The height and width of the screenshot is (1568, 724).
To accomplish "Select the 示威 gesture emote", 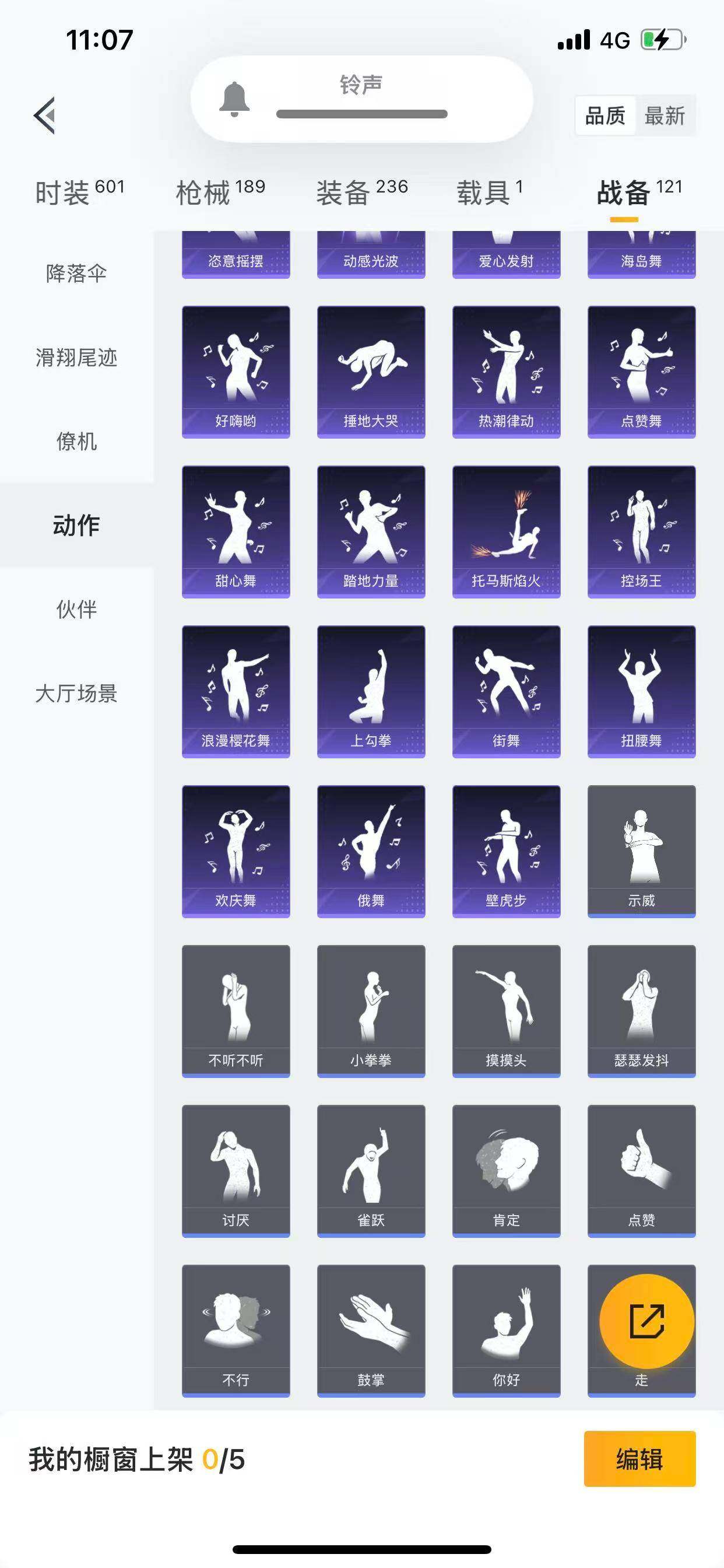I will click(642, 852).
